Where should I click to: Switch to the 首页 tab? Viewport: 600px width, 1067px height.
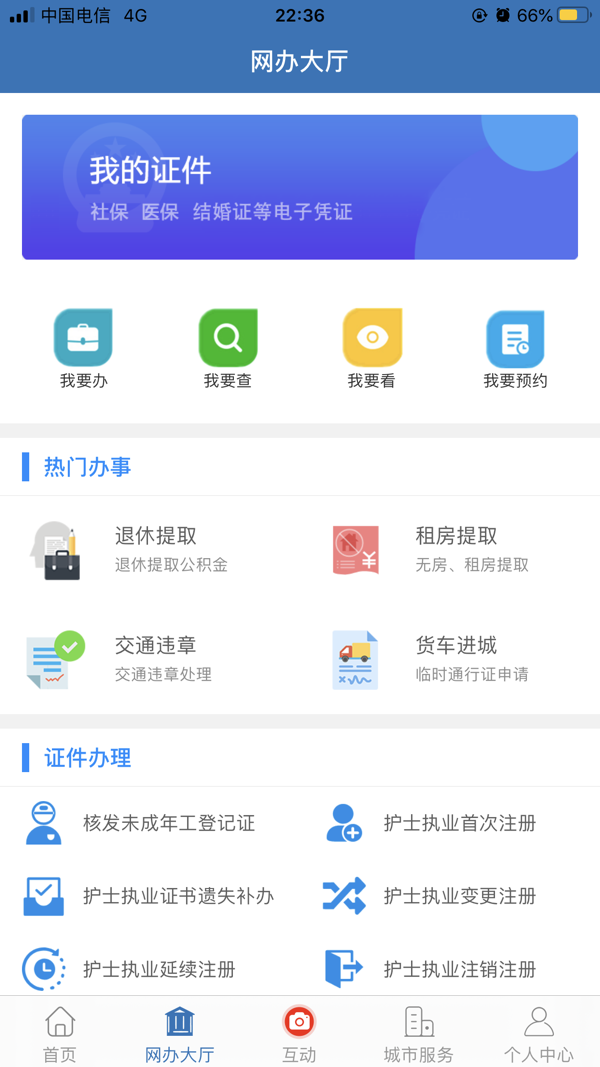60,1034
